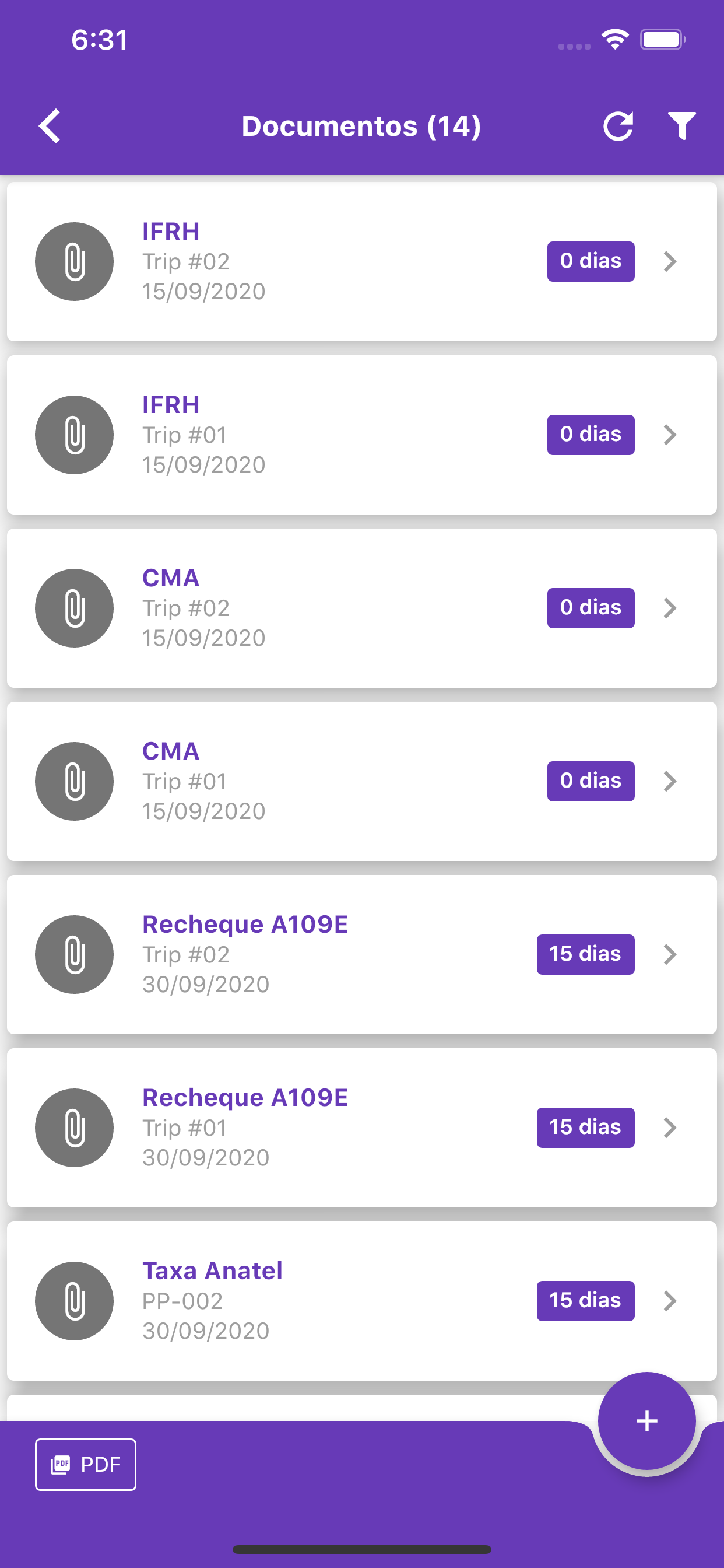Refresh the documents list

(x=618, y=126)
